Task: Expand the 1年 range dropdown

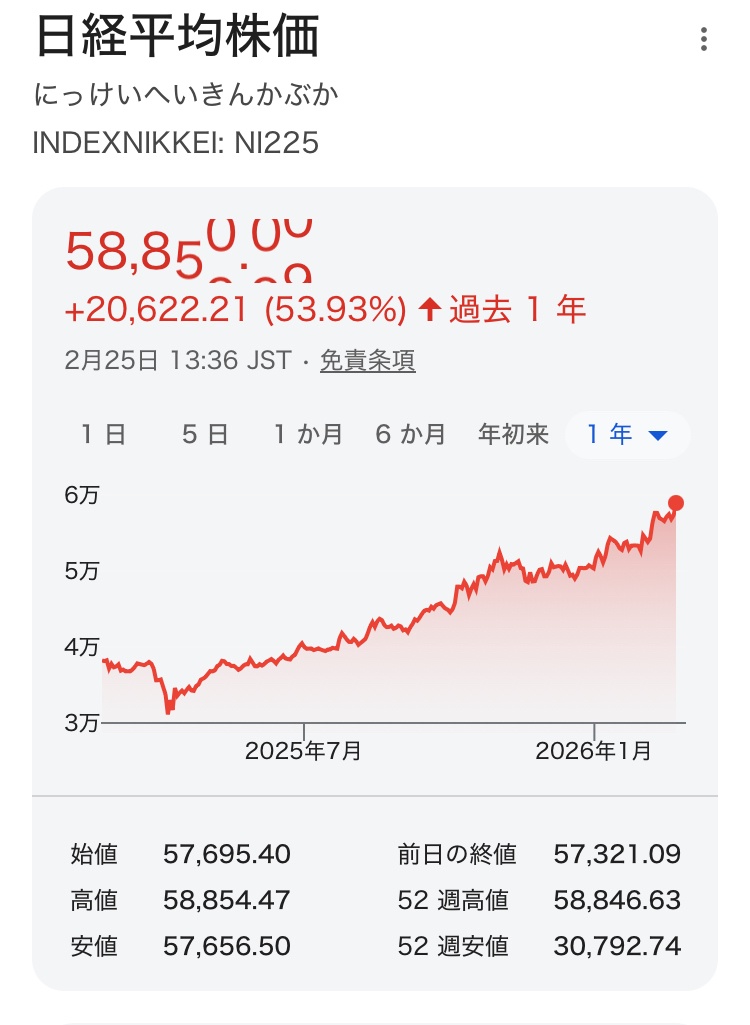Action: pyautogui.click(x=627, y=435)
